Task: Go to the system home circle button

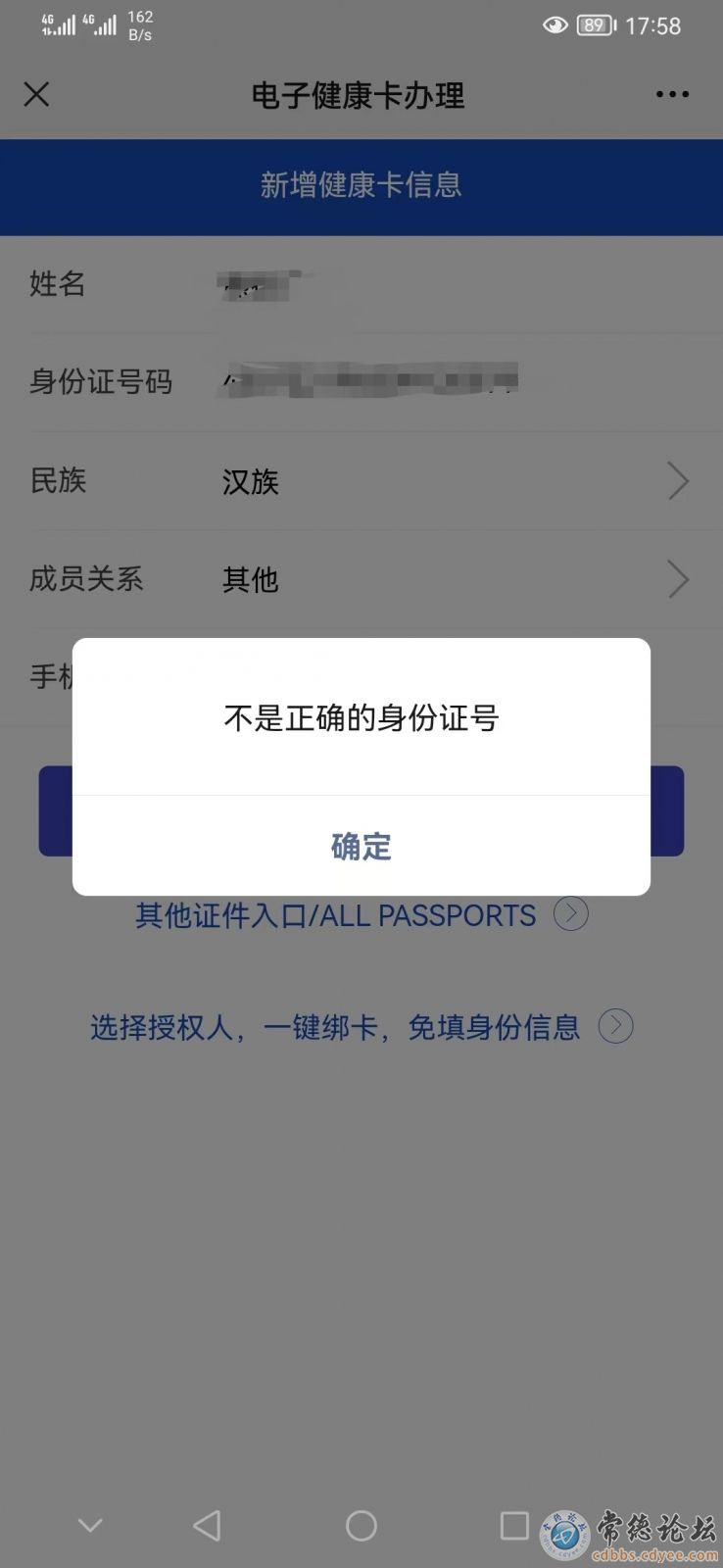Action: point(361,1525)
